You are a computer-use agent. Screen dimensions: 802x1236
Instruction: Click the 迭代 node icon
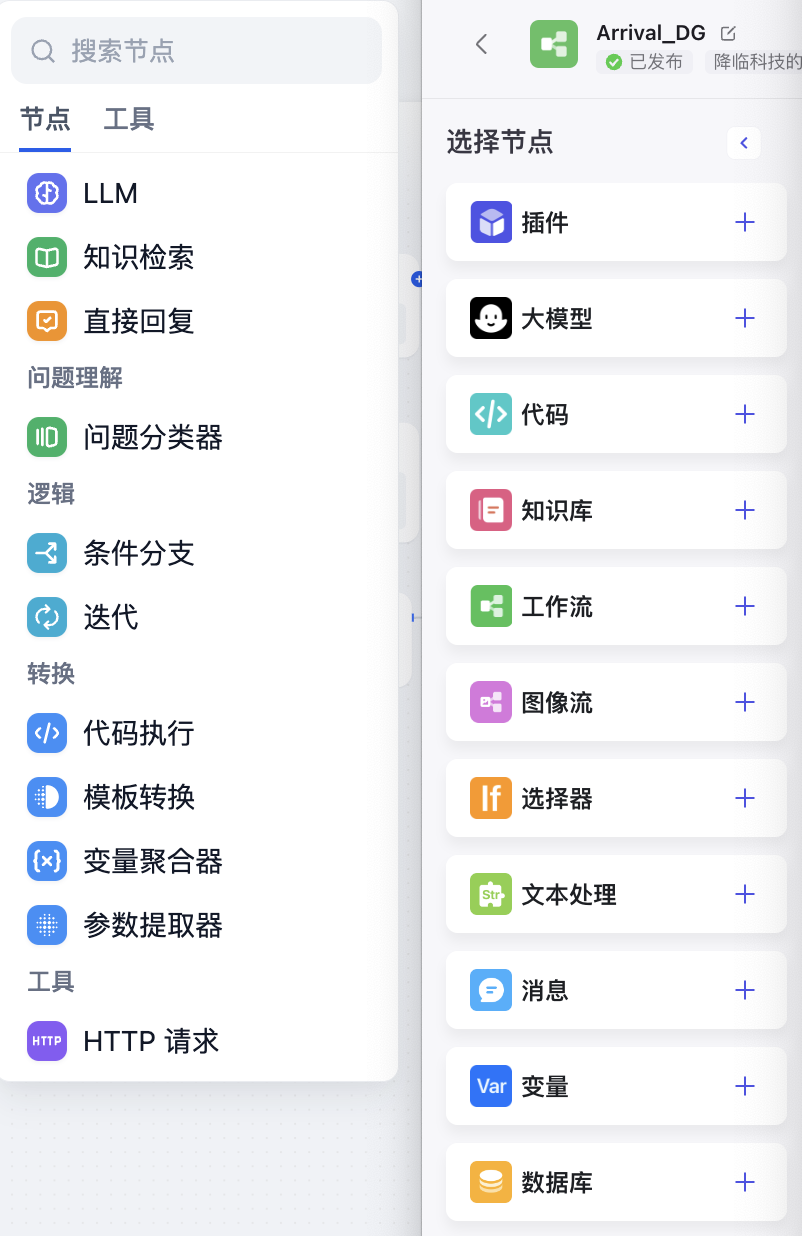(46, 617)
